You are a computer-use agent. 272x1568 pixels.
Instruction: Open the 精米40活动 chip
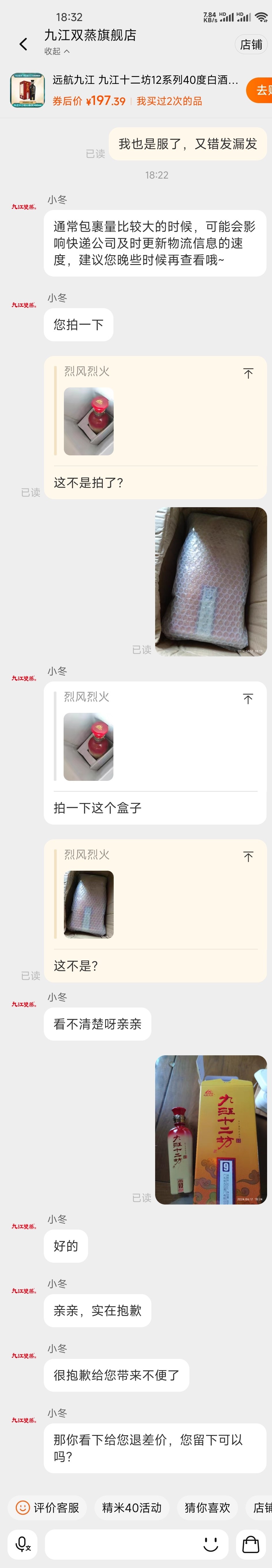click(132, 1507)
